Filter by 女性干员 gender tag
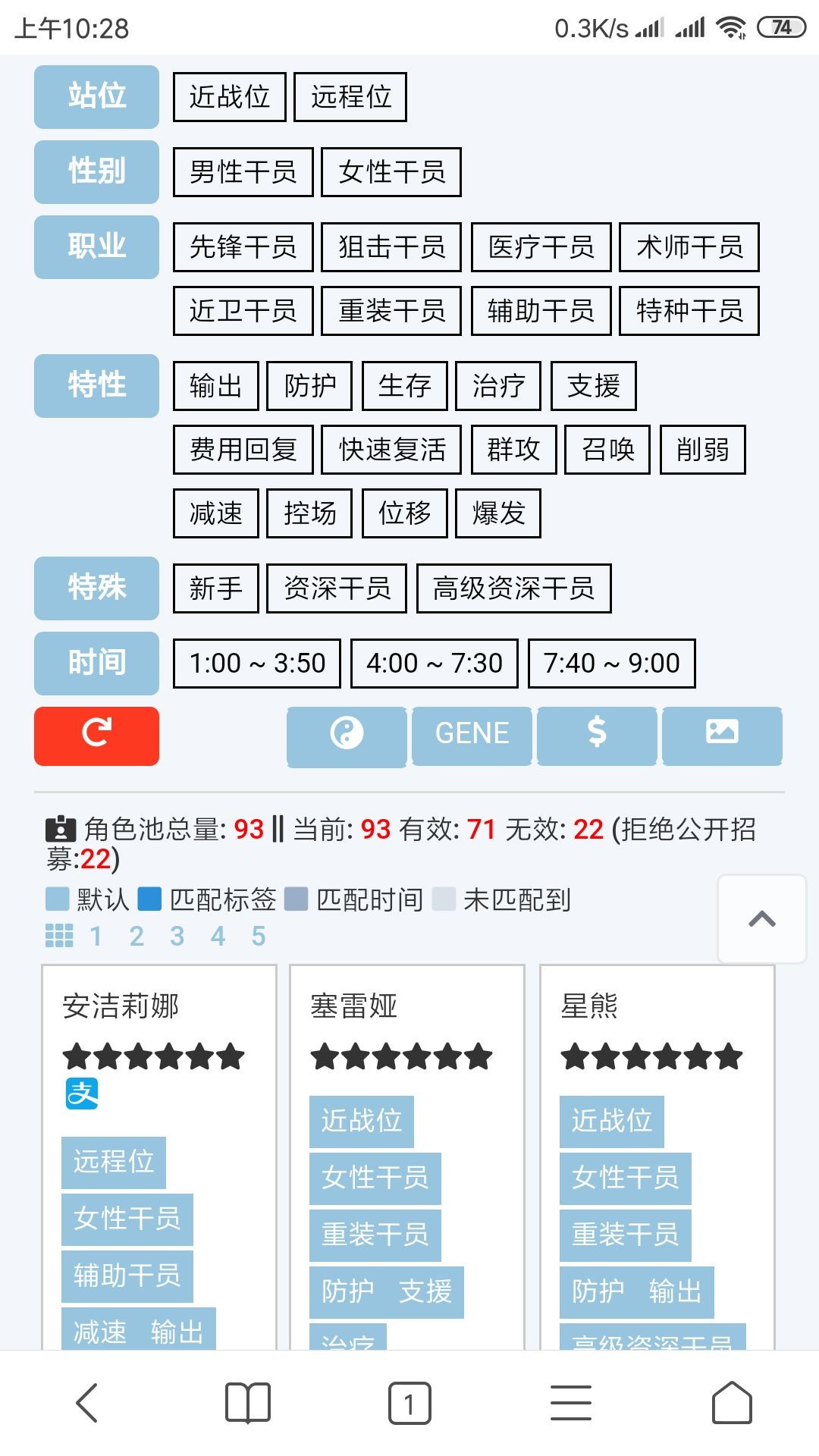819x1456 pixels. tap(391, 172)
